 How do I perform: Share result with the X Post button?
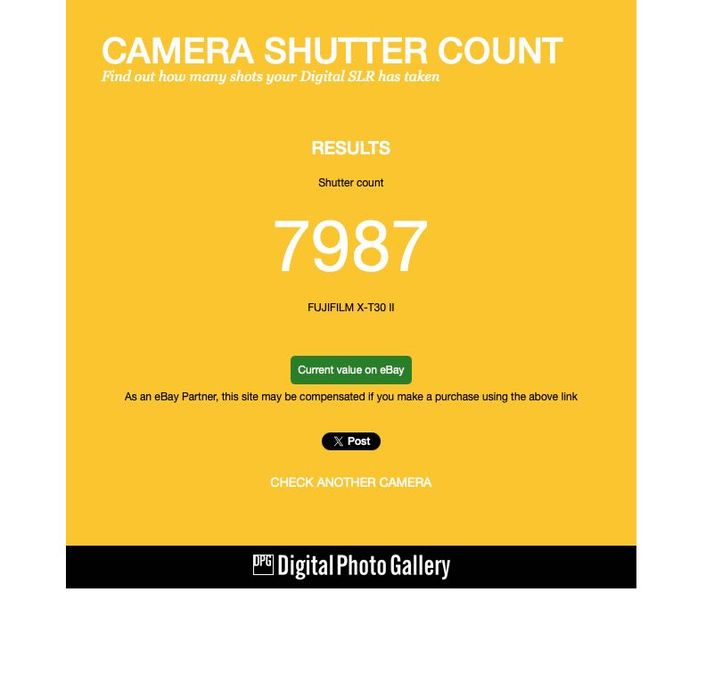(350, 441)
